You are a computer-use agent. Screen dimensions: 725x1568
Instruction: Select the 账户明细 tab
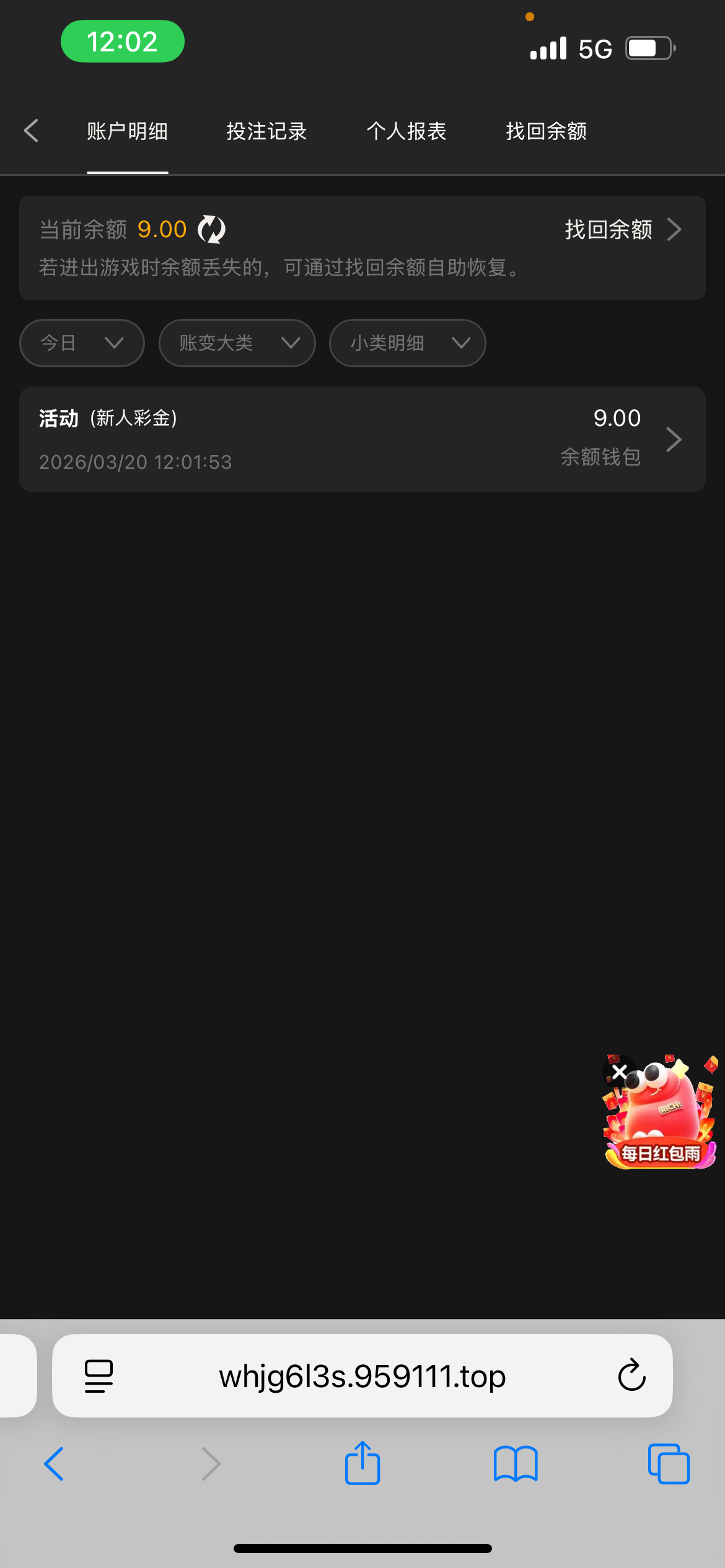(x=127, y=131)
